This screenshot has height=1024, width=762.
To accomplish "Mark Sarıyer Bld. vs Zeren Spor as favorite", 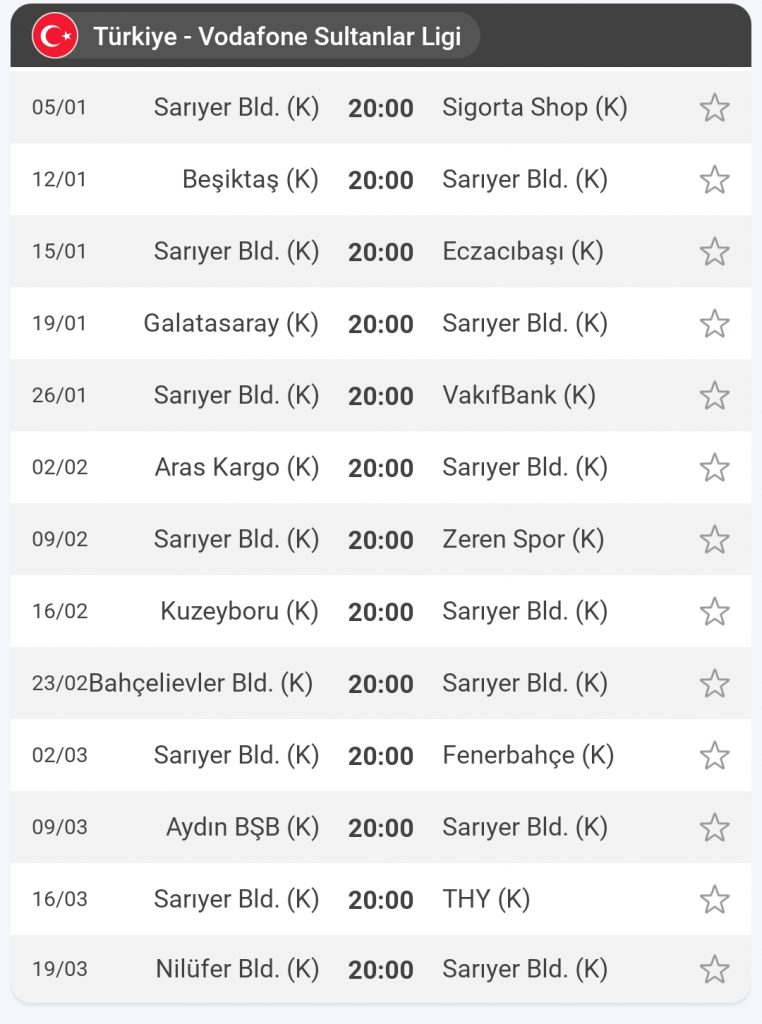I will [x=714, y=540].
